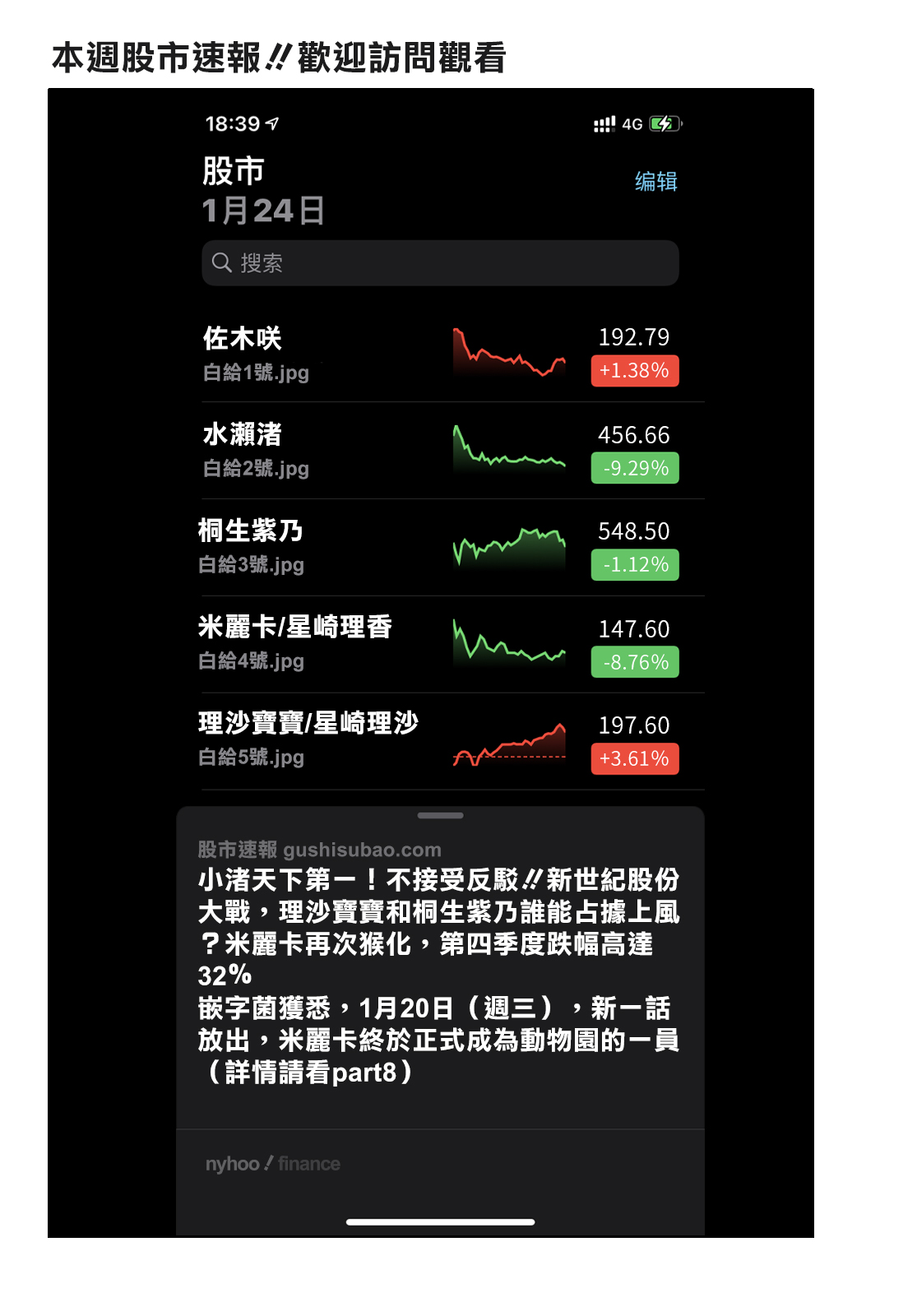
Task: Toggle 水瀨渚 -9.29% badge display
Action: coord(634,468)
